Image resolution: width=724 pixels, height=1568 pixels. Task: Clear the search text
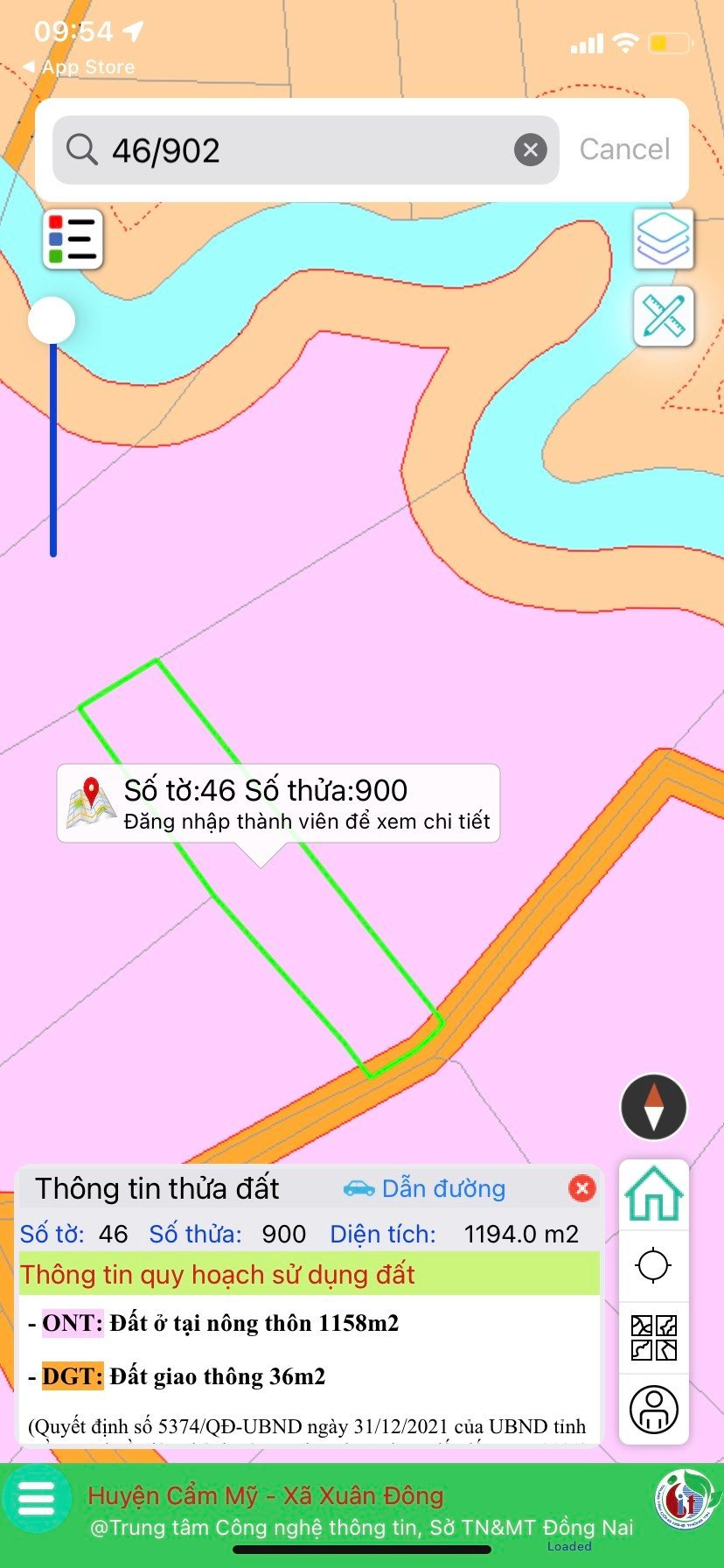click(530, 150)
